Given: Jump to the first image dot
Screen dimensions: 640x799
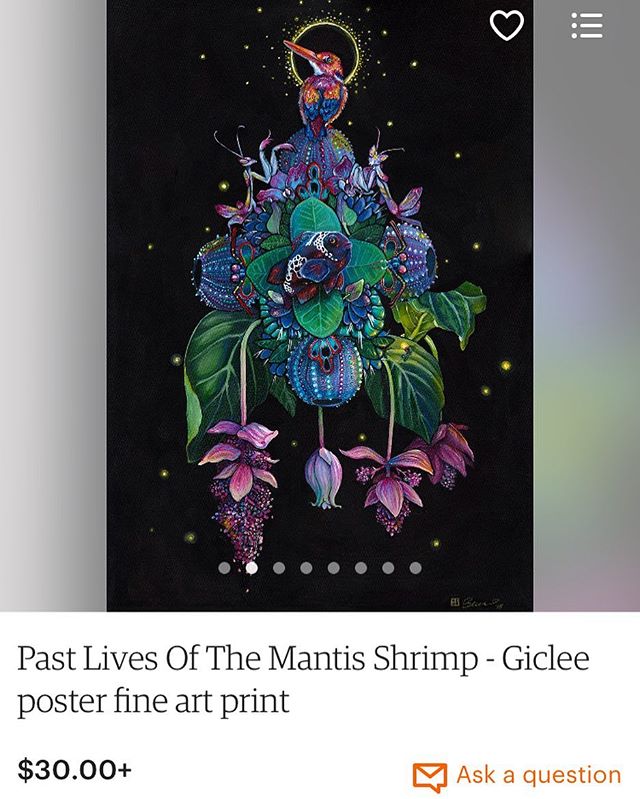Looking at the screenshot, I should 225,568.
